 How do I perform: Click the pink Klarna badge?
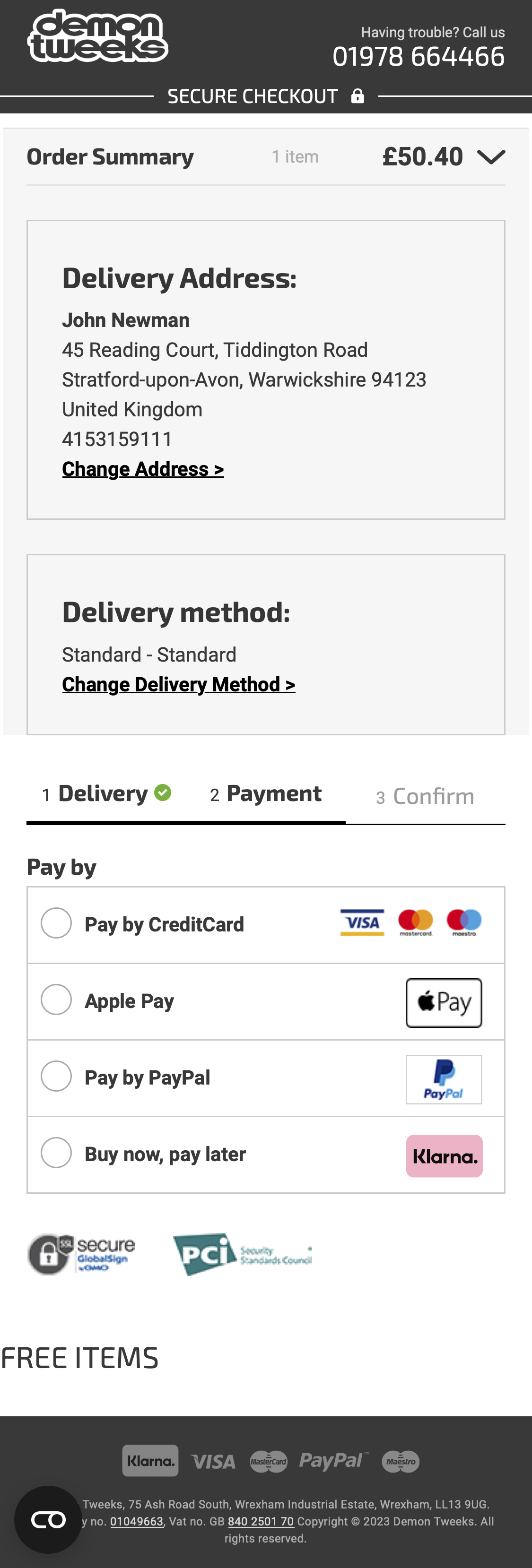click(x=444, y=1154)
